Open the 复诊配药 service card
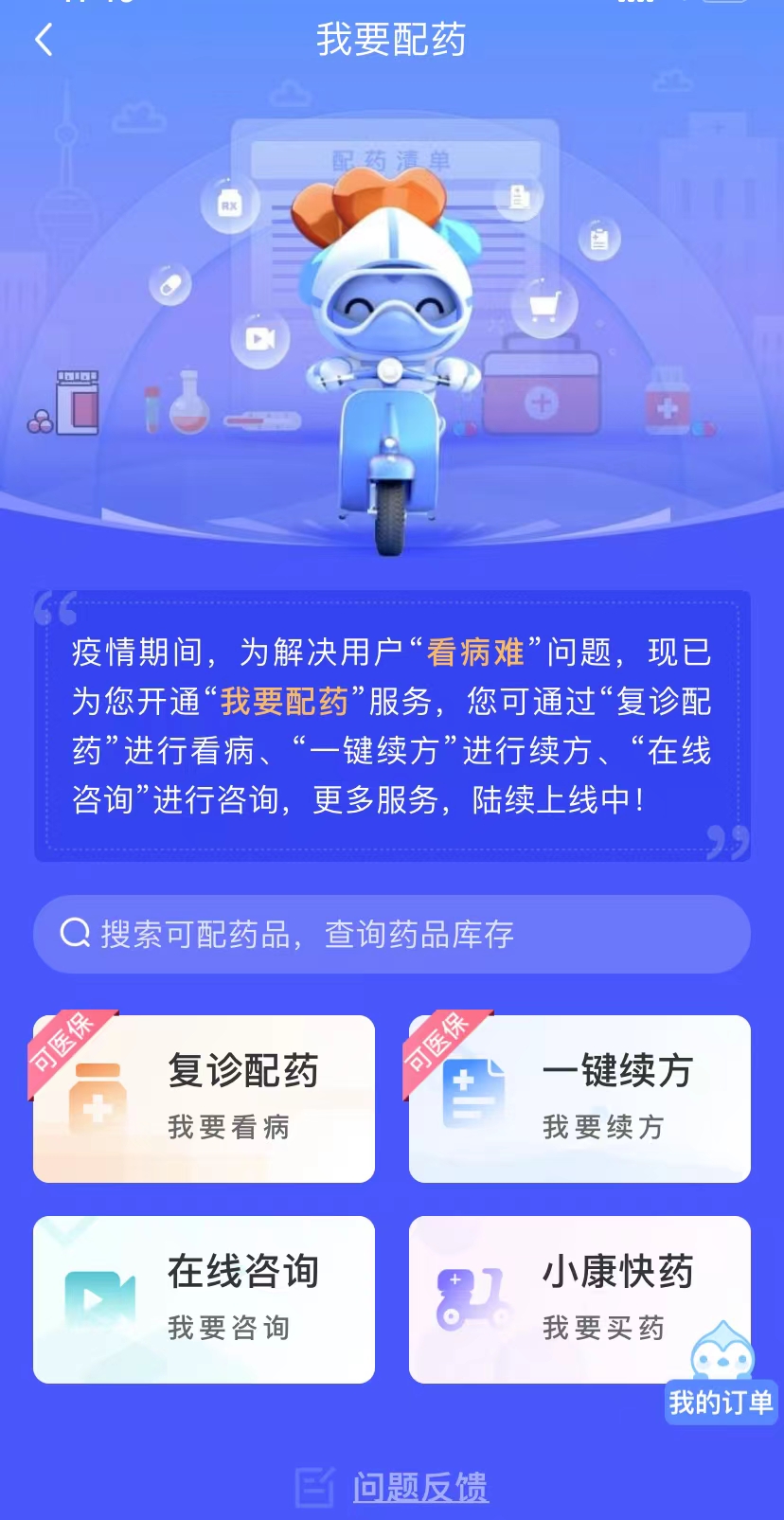 (203, 1099)
